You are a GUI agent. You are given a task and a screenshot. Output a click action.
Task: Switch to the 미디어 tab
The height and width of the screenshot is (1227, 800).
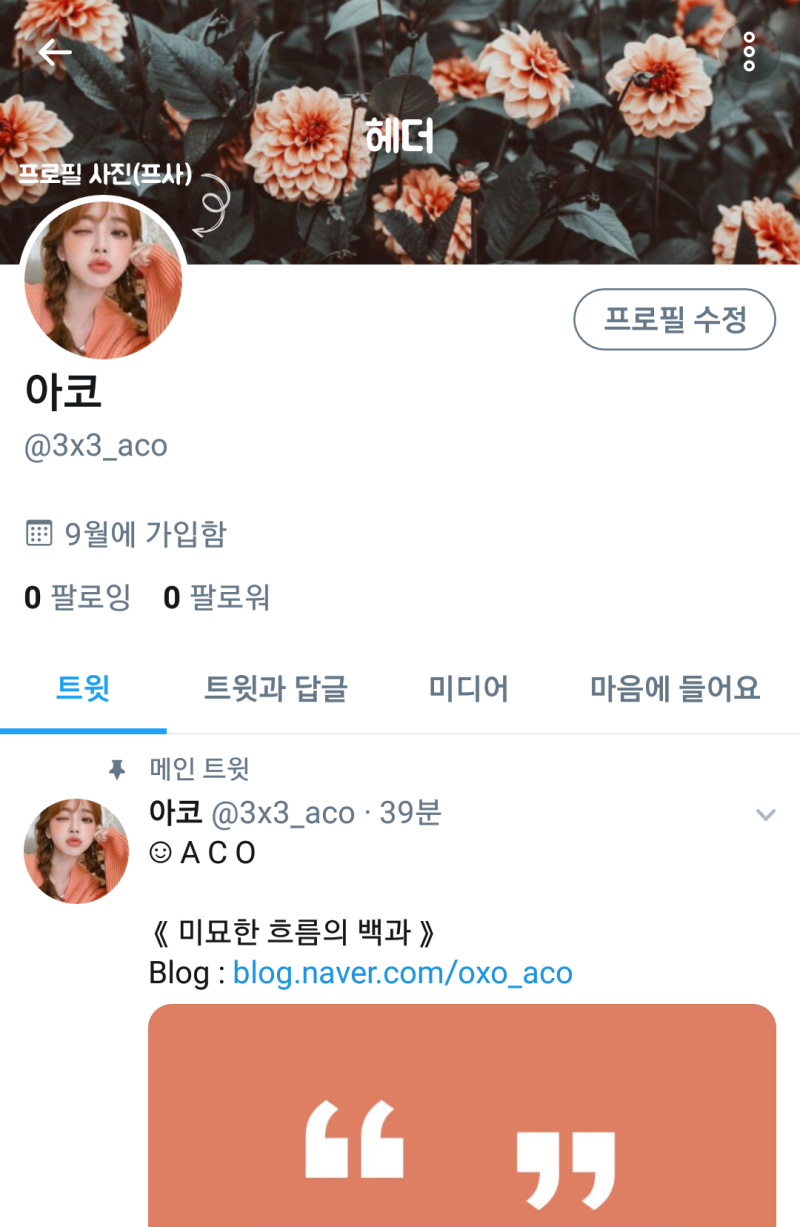point(467,689)
